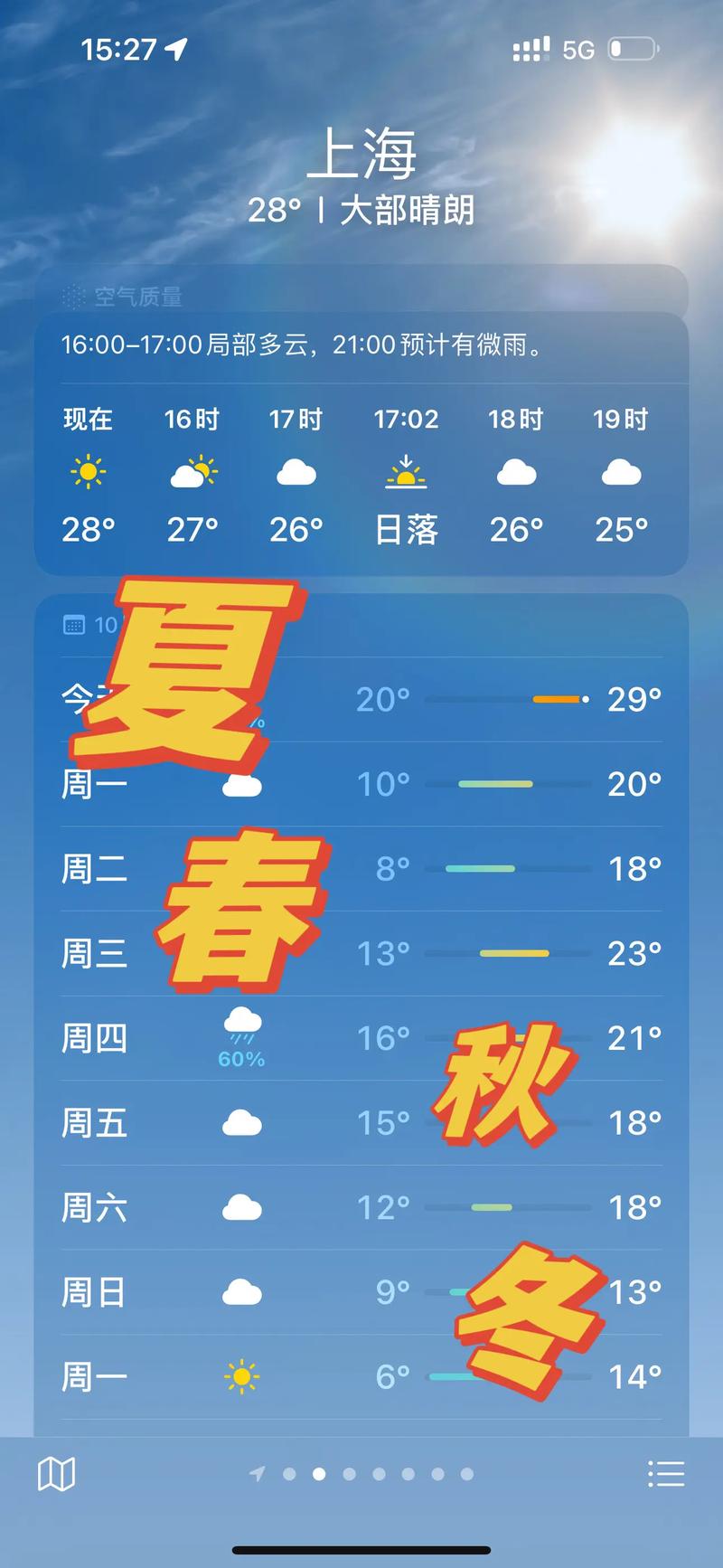The width and height of the screenshot is (723, 1568).
Task: Tap the cloudy icon in the 周五 row
Action: [x=241, y=1122]
